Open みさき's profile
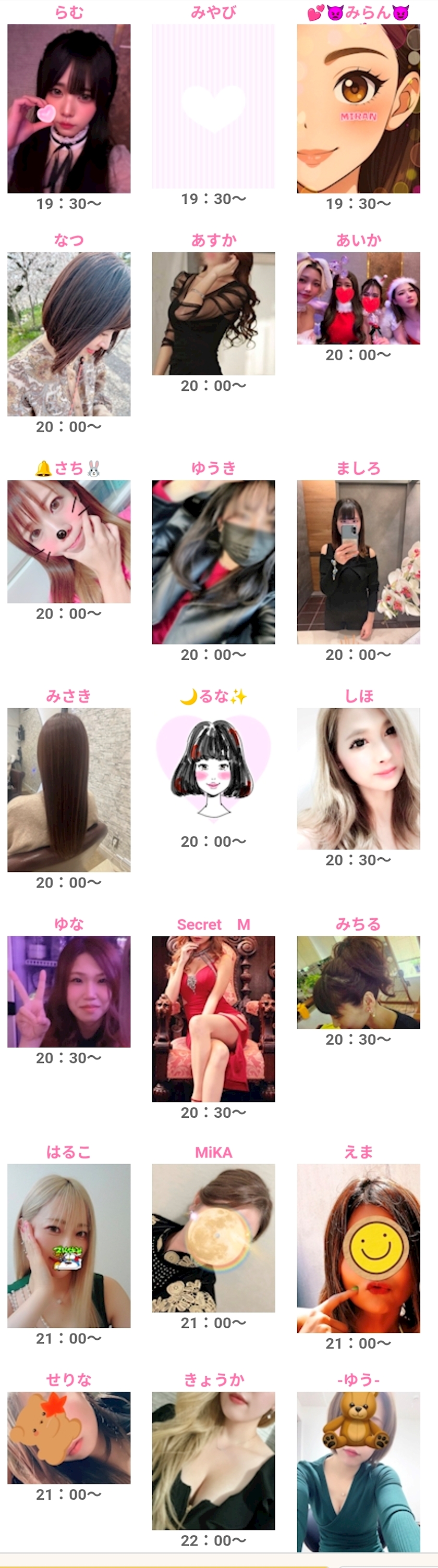Viewport: 438px width, 1568px height. 69,789
